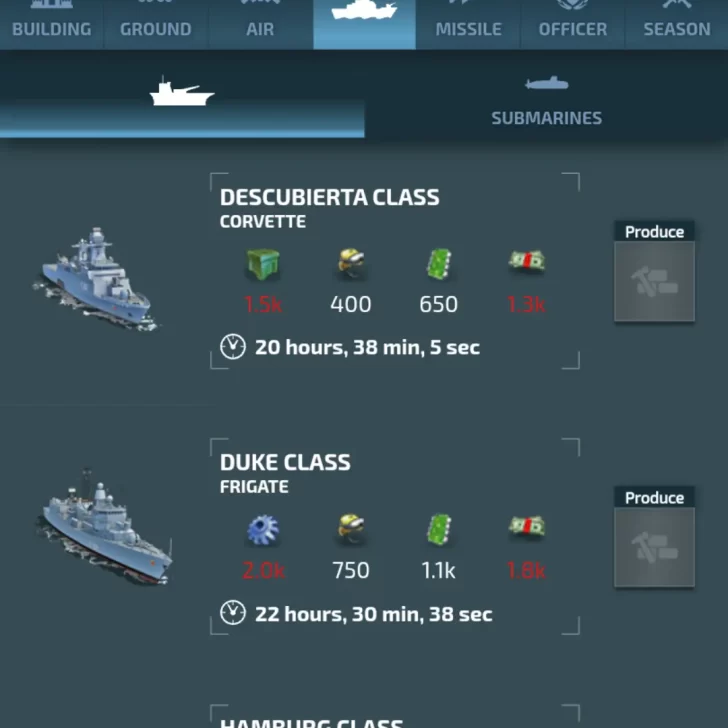Switch to the Missile tab

pos(468,24)
